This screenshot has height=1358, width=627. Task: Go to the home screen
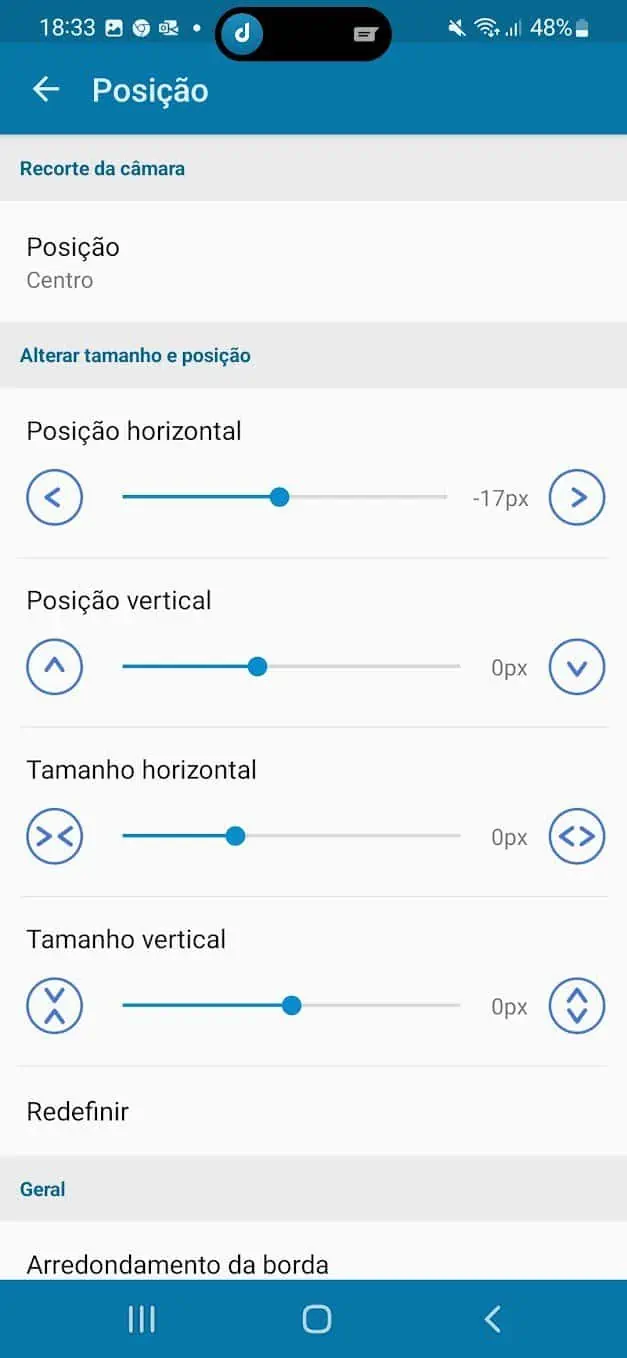(316, 1319)
